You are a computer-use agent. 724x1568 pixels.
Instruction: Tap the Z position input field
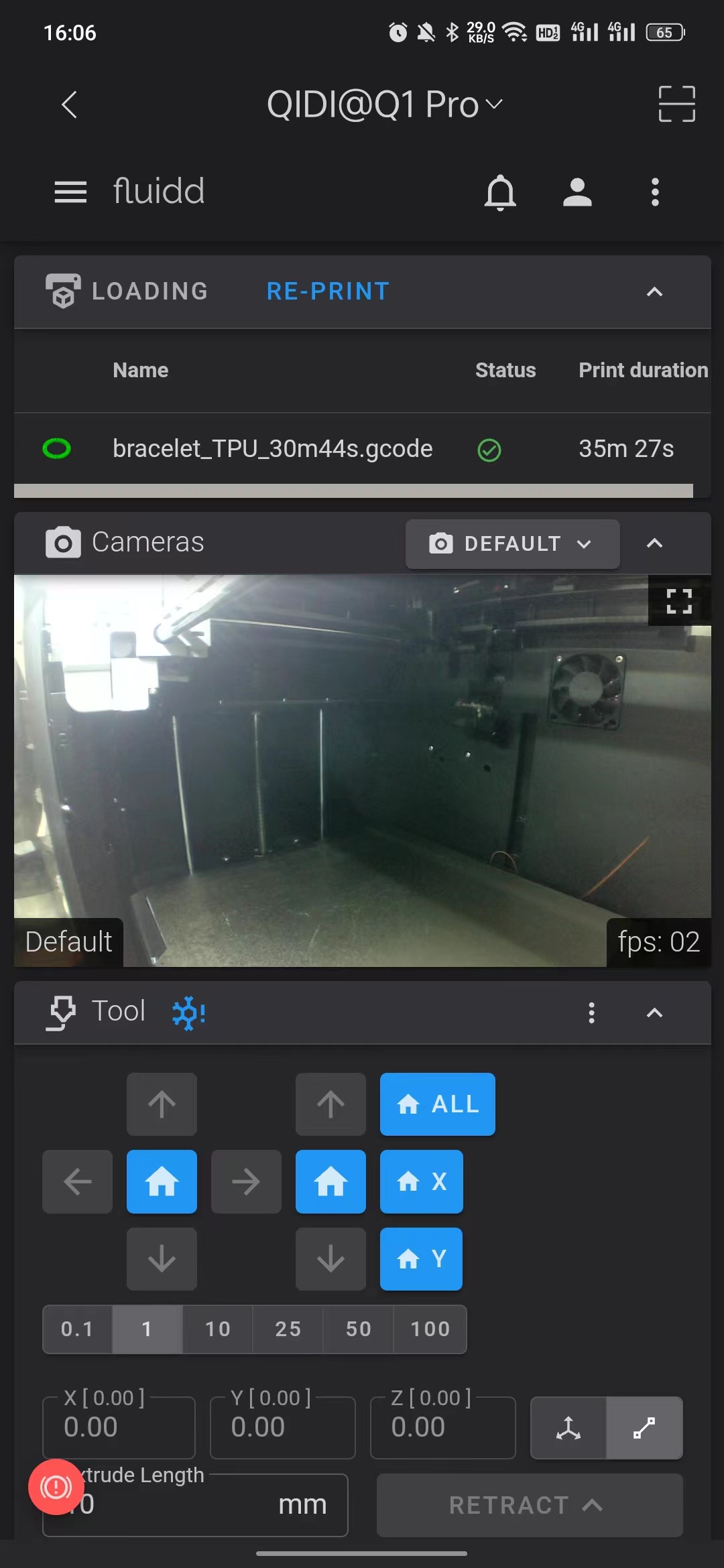pos(442,1427)
